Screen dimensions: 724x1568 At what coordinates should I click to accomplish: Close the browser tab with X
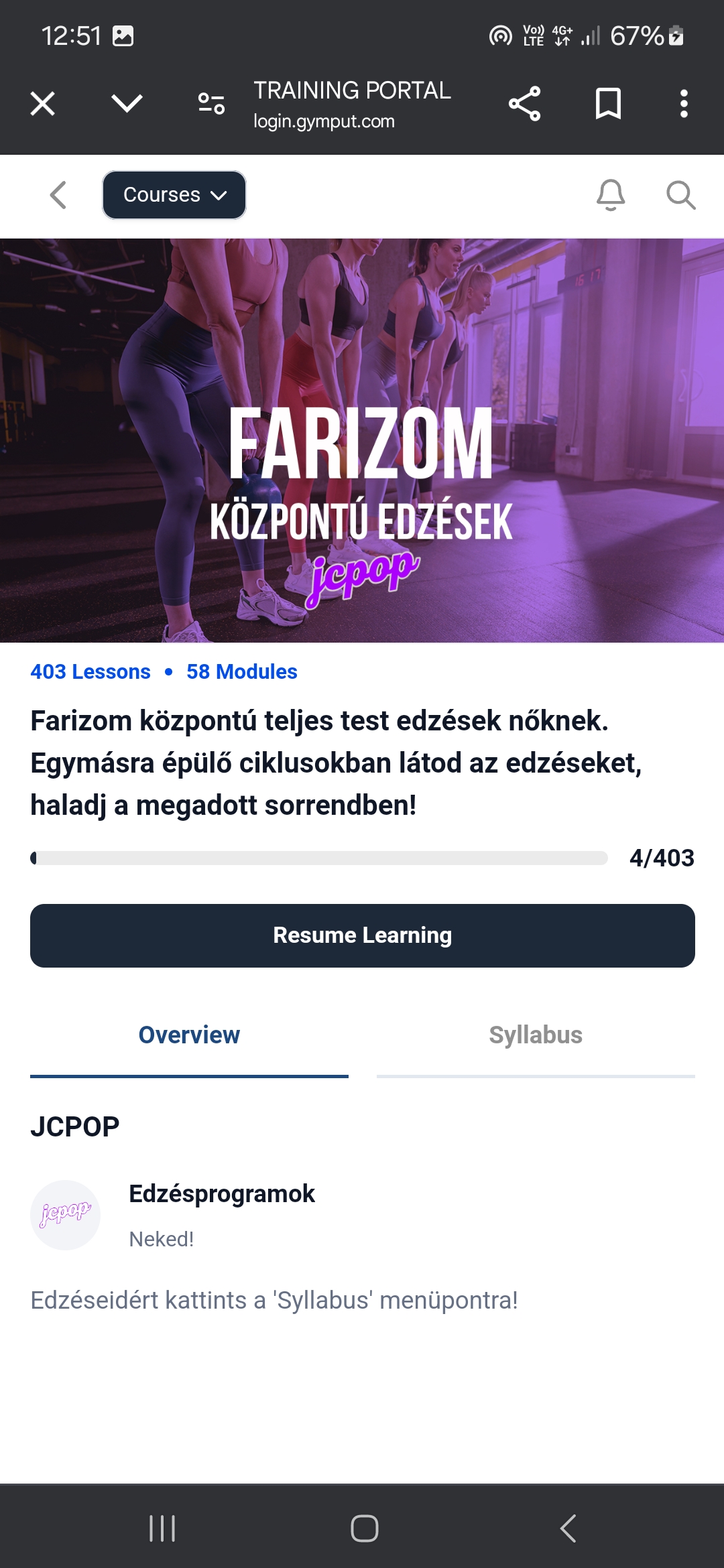coord(43,104)
